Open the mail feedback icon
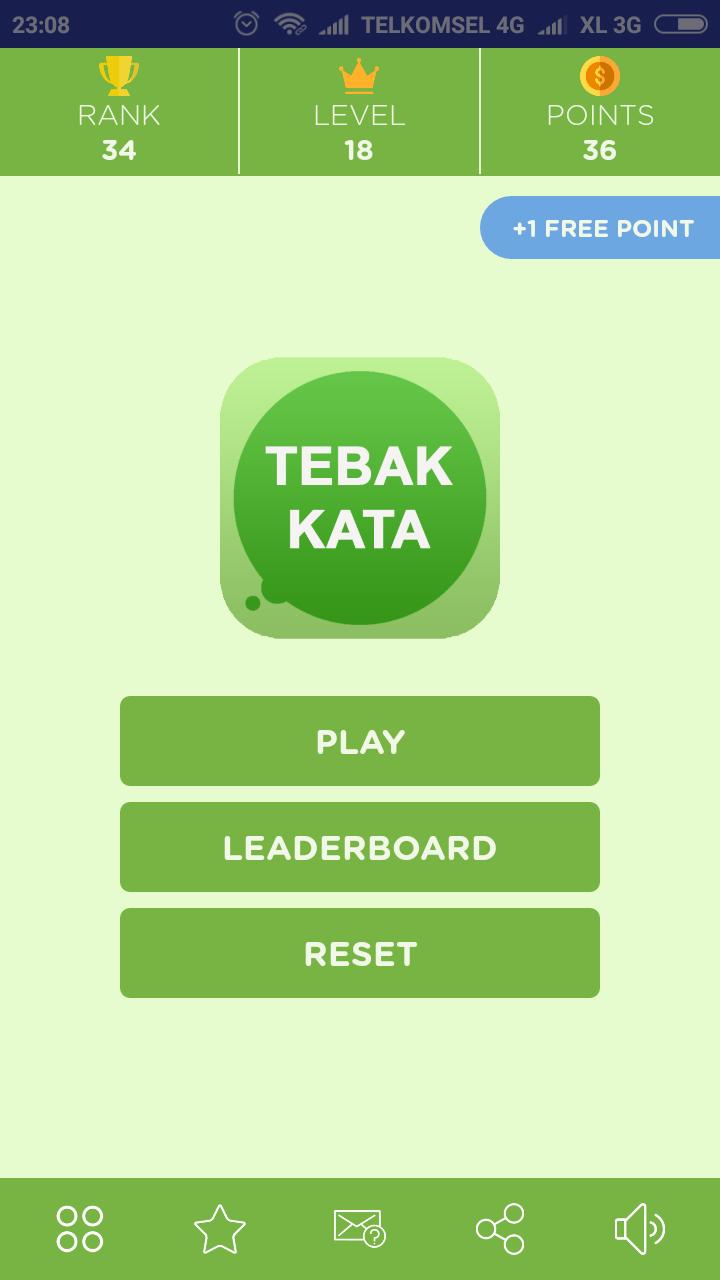The image size is (720, 1280). 359,1228
